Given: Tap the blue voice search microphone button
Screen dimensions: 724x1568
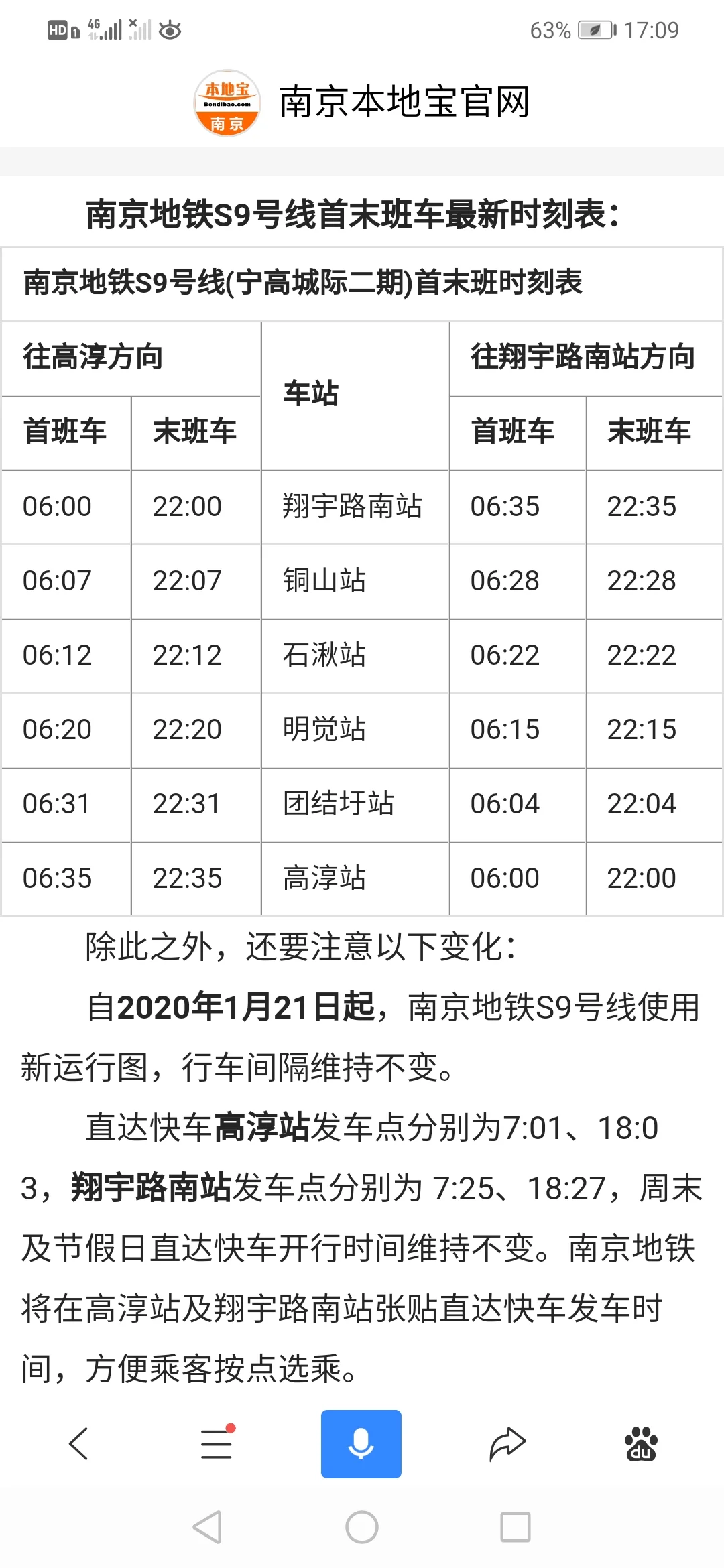Looking at the screenshot, I should 361,1445.
